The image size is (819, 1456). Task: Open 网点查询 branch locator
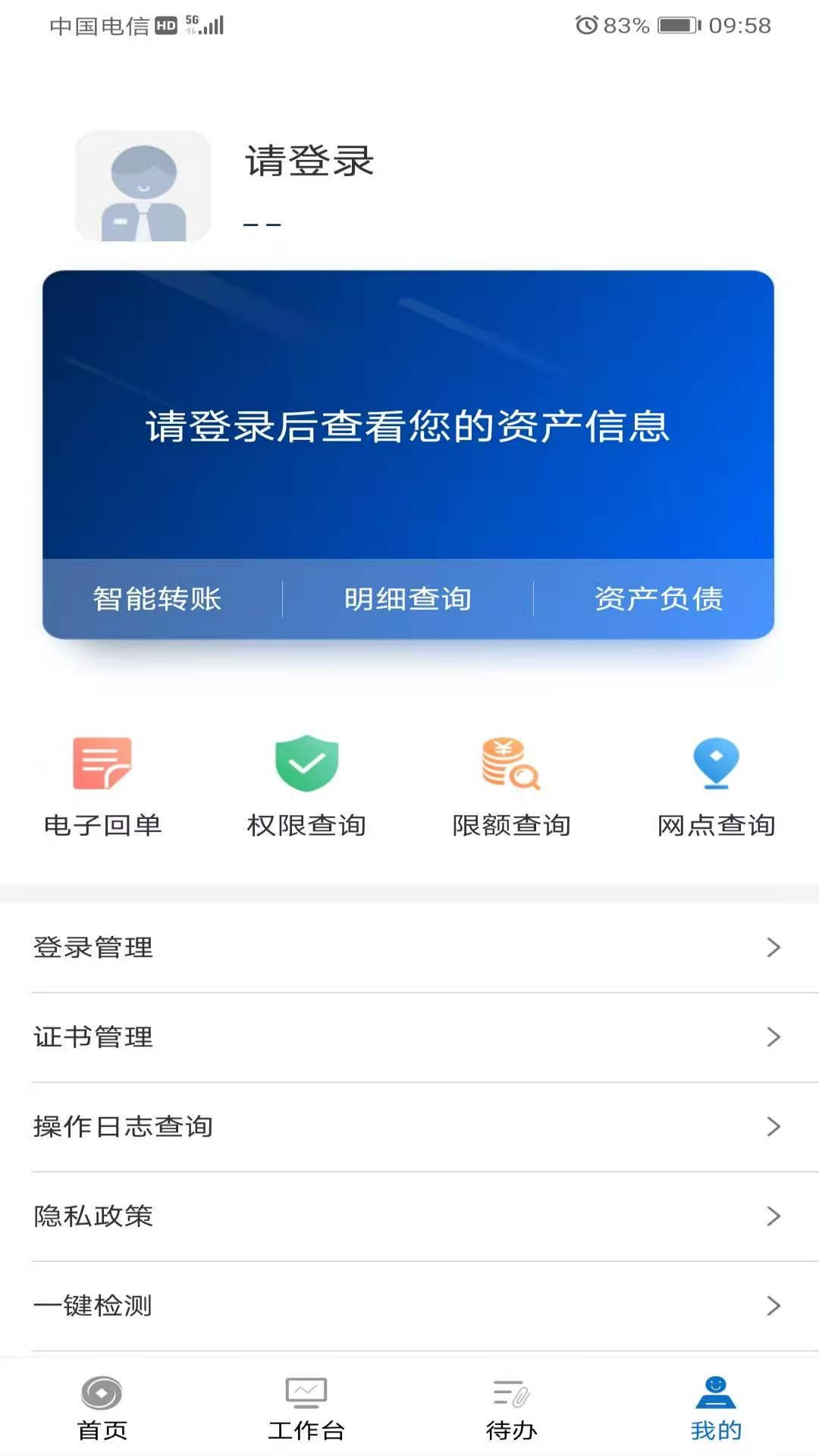click(x=716, y=785)
